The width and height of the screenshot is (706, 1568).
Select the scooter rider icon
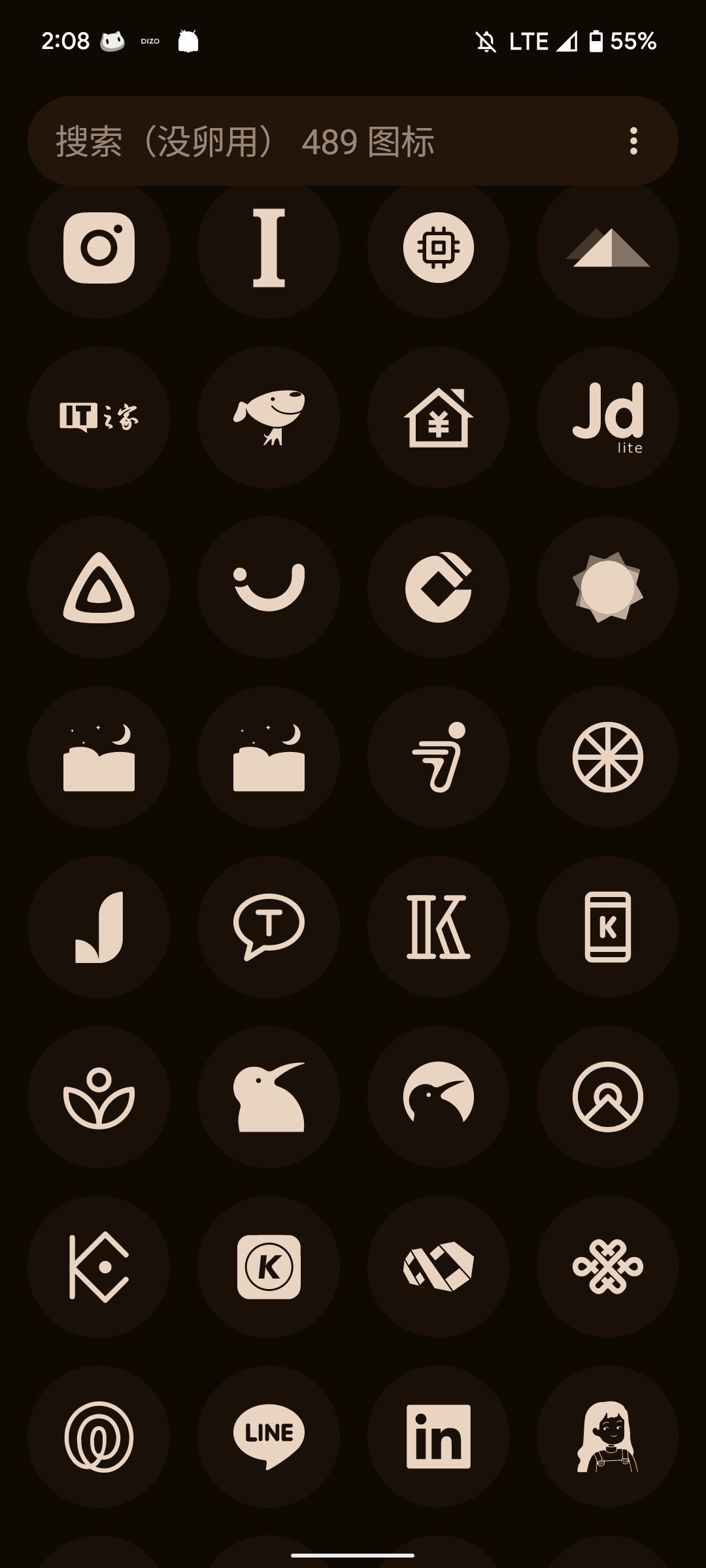438,757
